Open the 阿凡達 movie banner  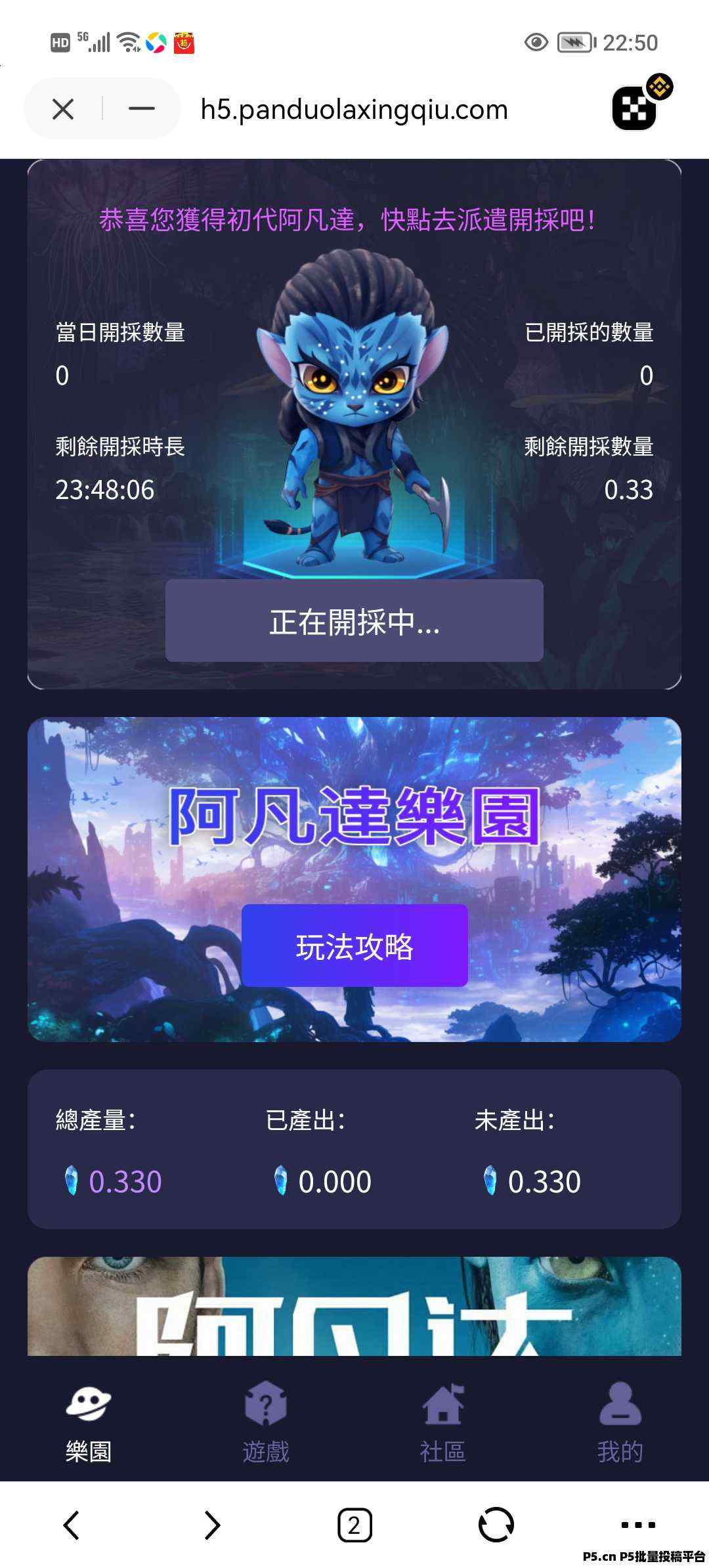click(354, 1306)
